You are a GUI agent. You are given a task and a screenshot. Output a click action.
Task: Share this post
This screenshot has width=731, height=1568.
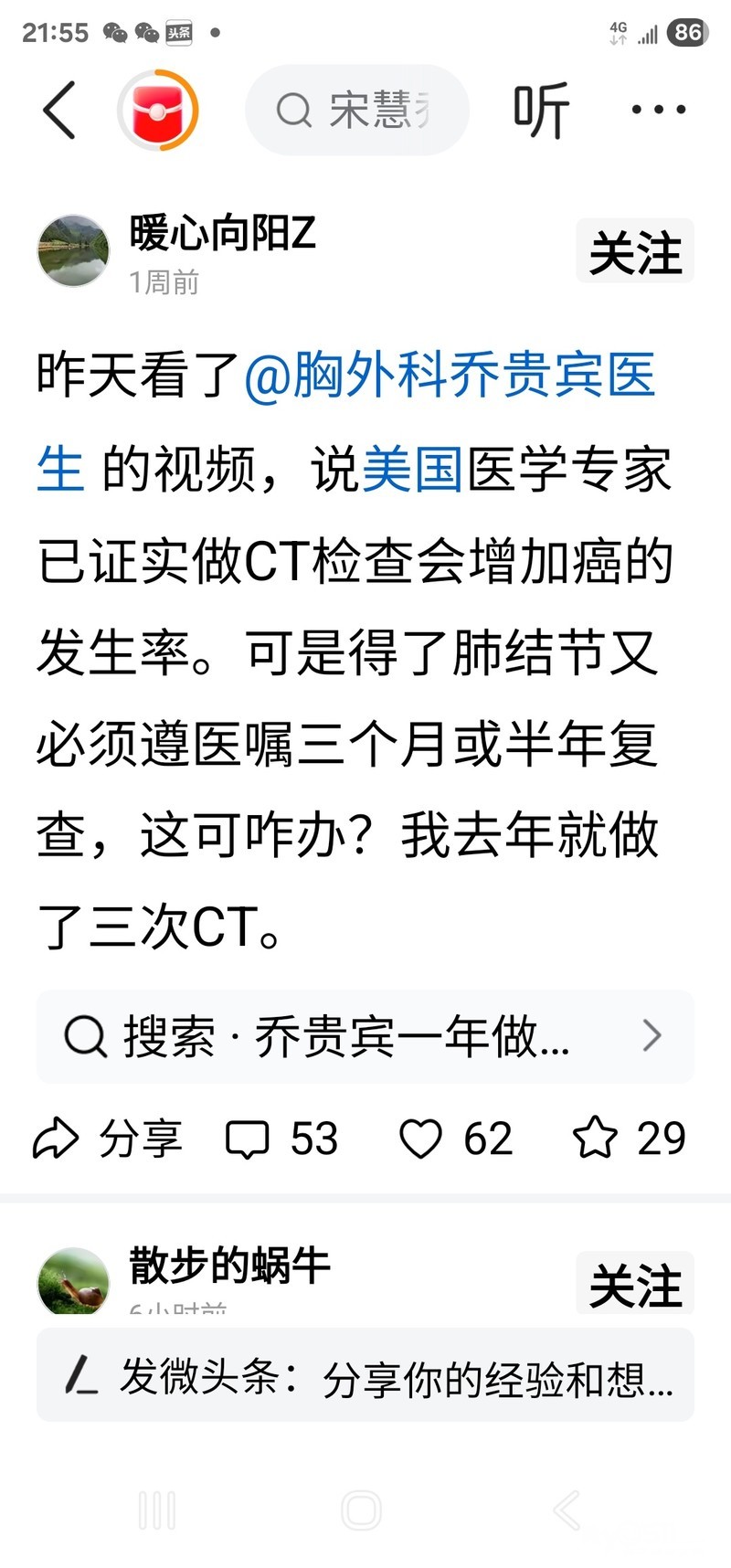pos(108,1139)
